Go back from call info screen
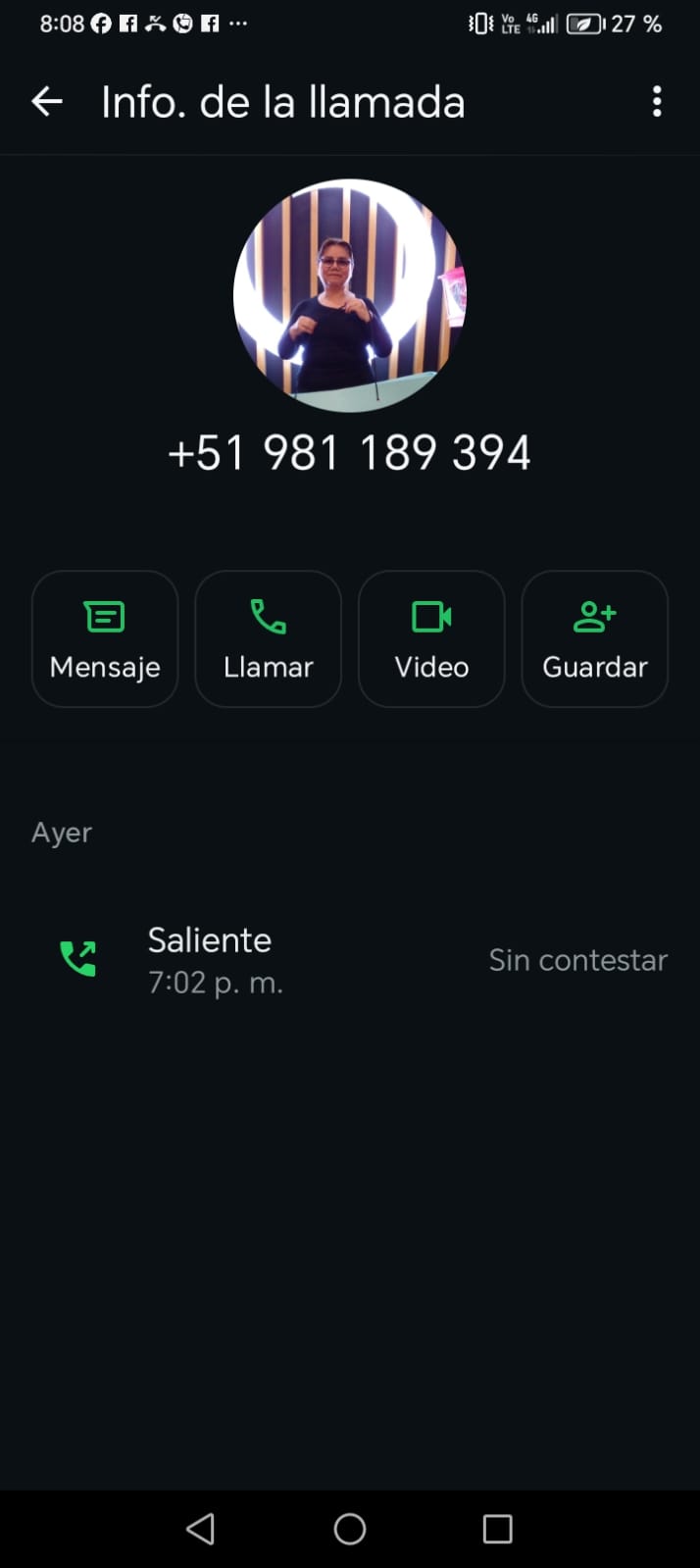This screenshot has width=700, height=1568. [47, 101]
